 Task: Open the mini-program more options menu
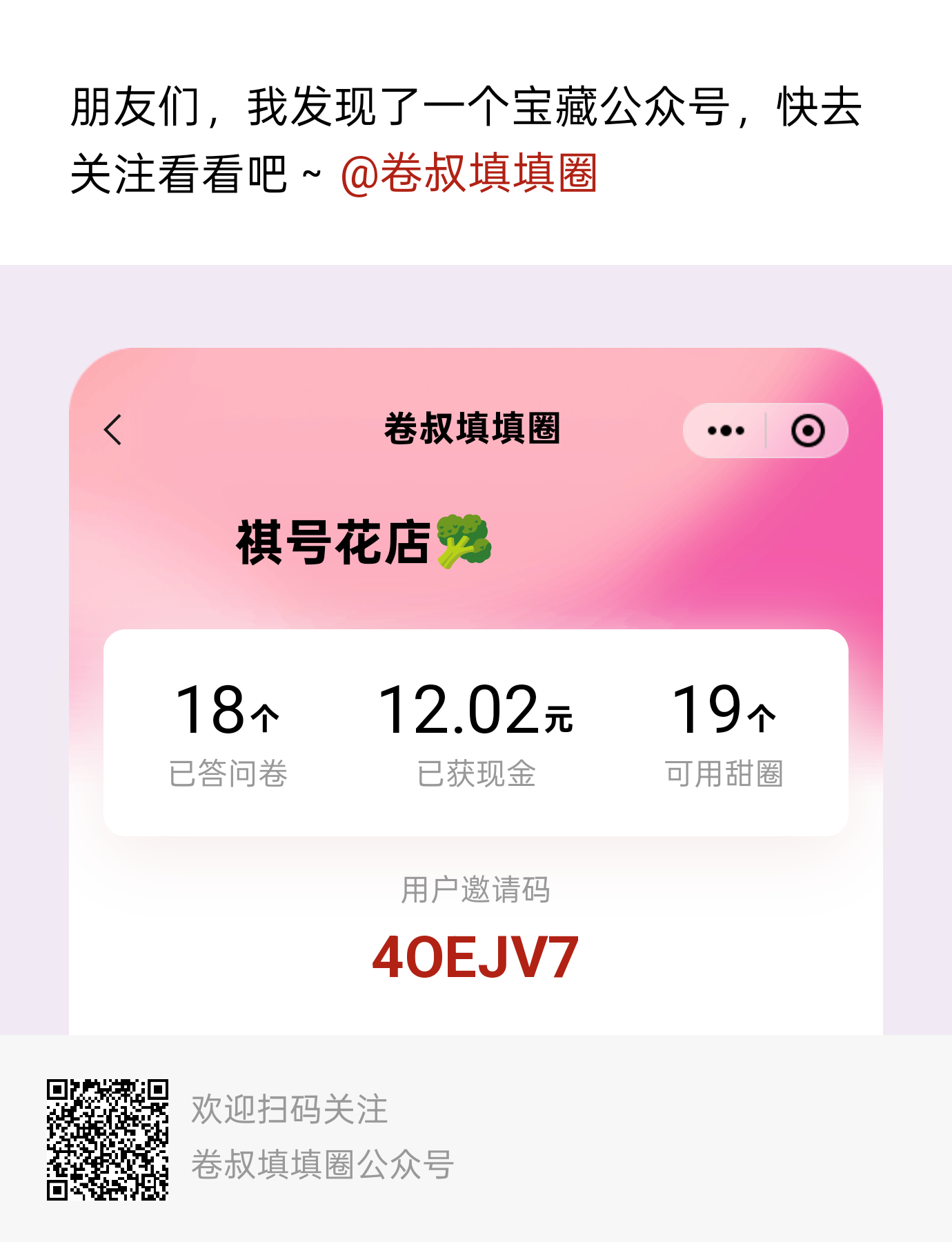[724, 429]
